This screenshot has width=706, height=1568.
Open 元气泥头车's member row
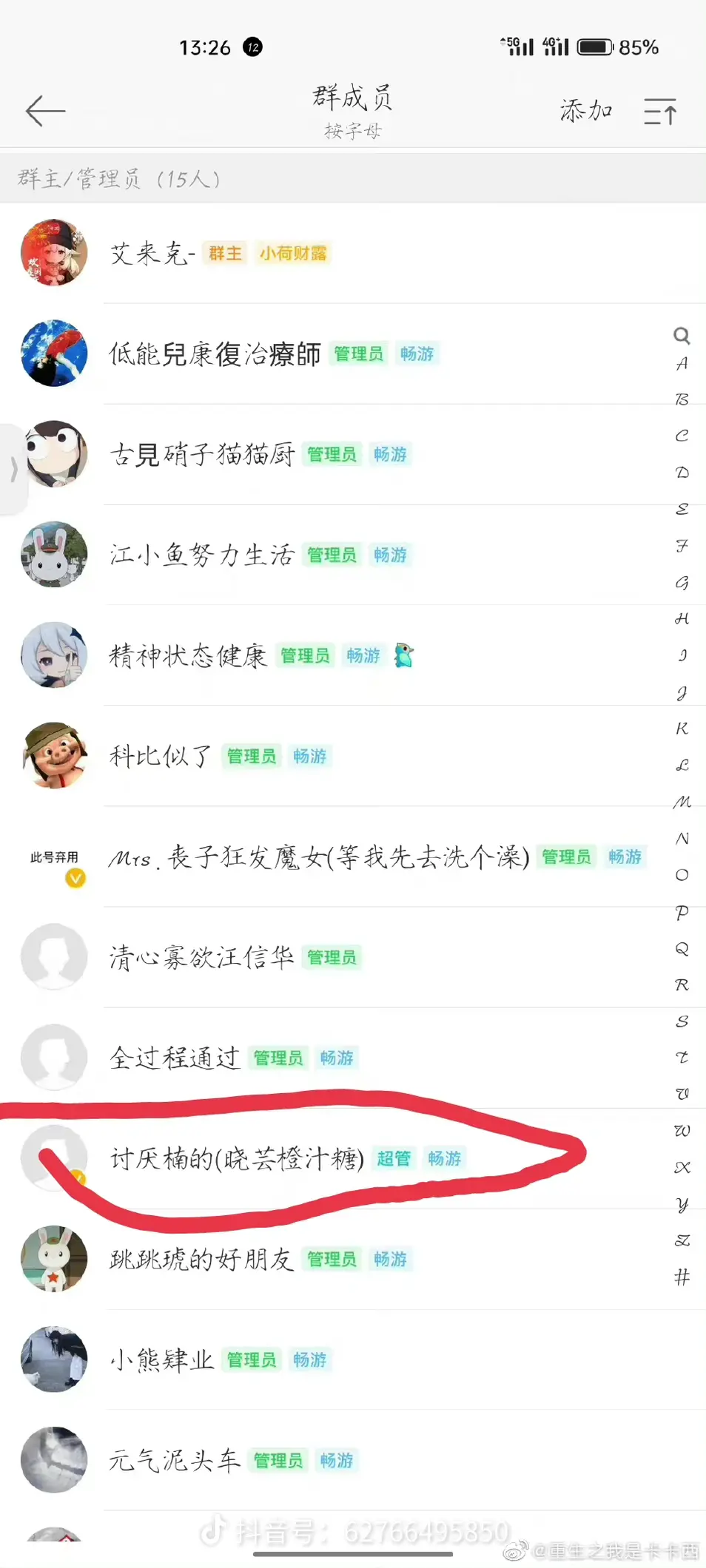pyautogui.click(x=175, y=1461)
